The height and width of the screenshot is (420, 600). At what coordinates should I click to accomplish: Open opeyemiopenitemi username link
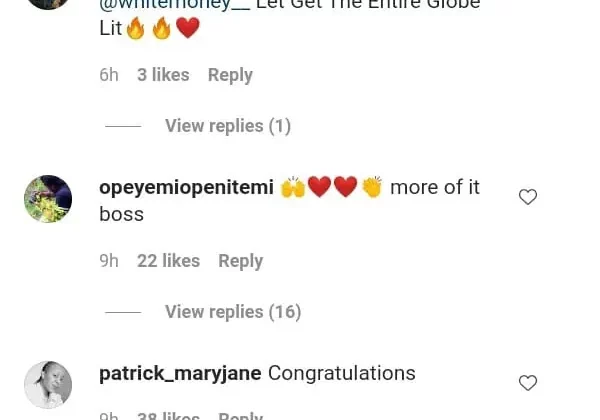click(186, 188)
